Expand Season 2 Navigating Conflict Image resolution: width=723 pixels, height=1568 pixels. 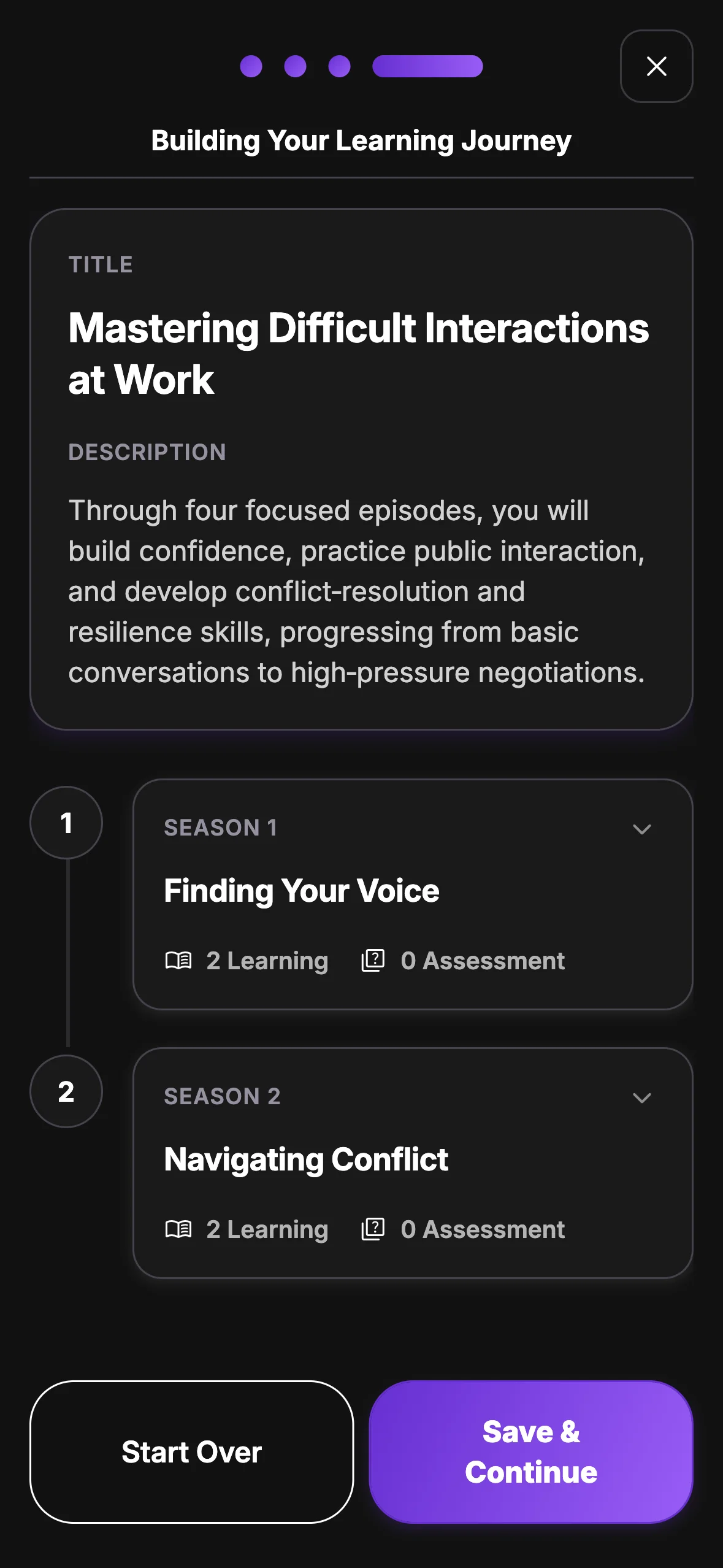tap(641, 1098)
